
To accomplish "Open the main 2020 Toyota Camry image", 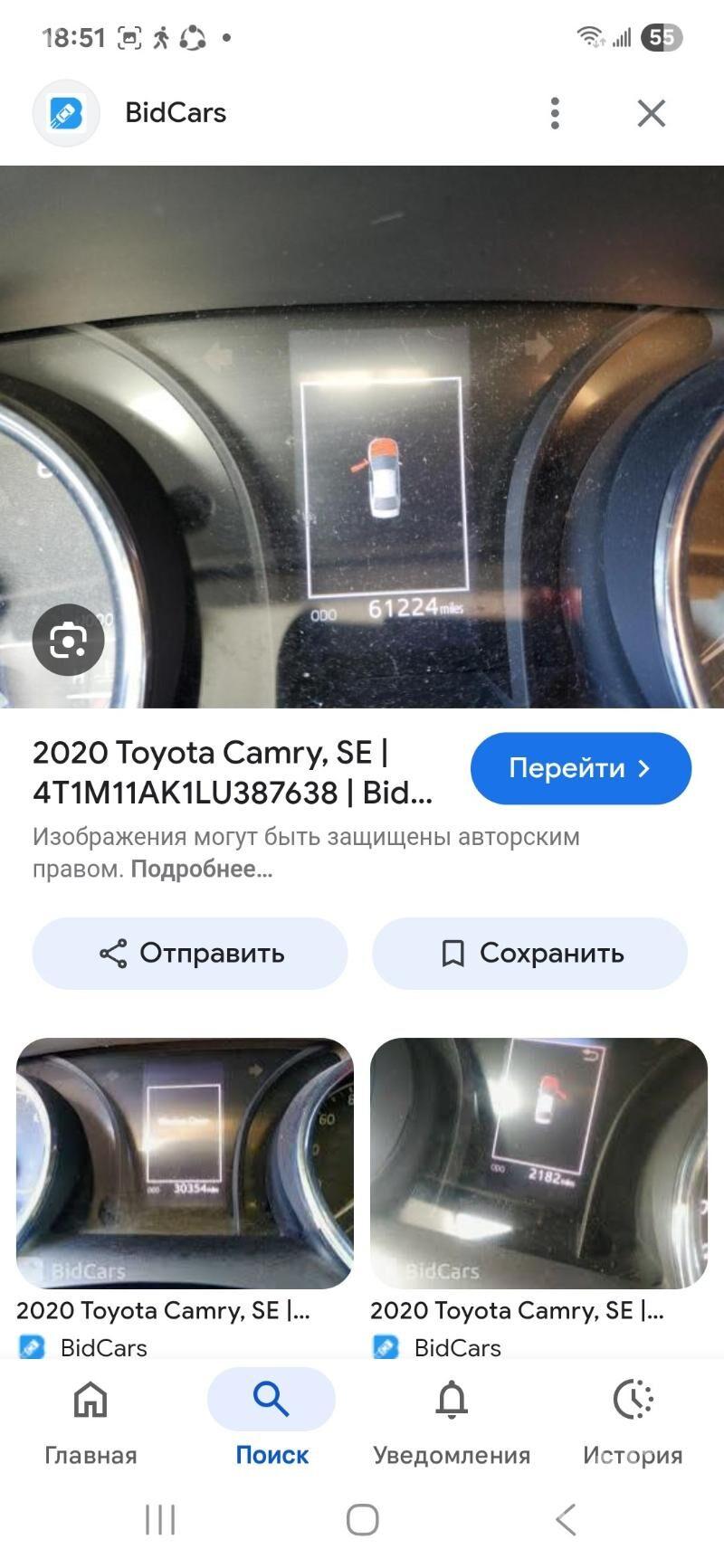I will pyautogui.click(x=362, y=436).
